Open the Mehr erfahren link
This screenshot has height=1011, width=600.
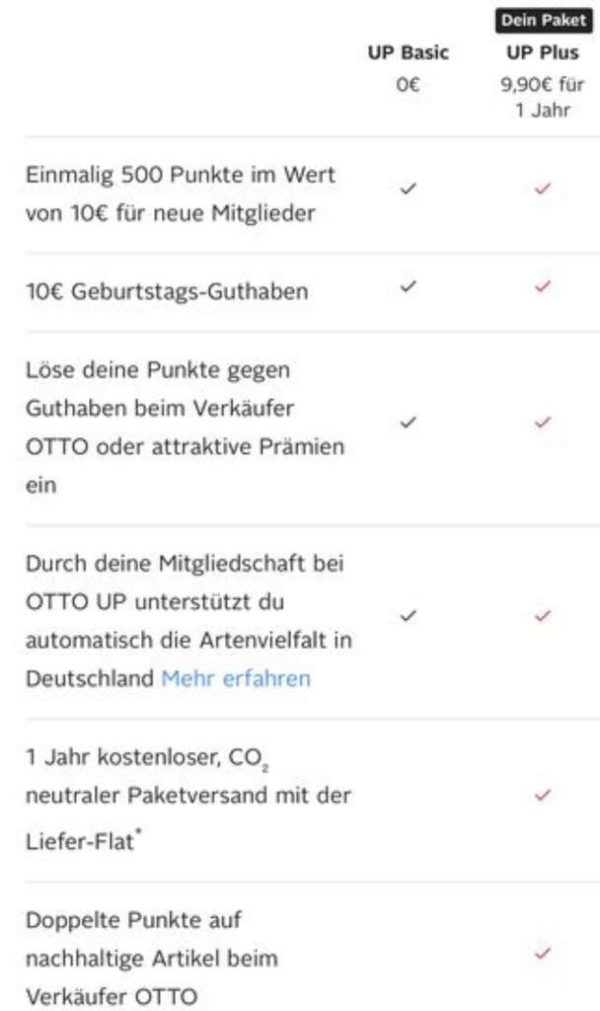point(236,678)
